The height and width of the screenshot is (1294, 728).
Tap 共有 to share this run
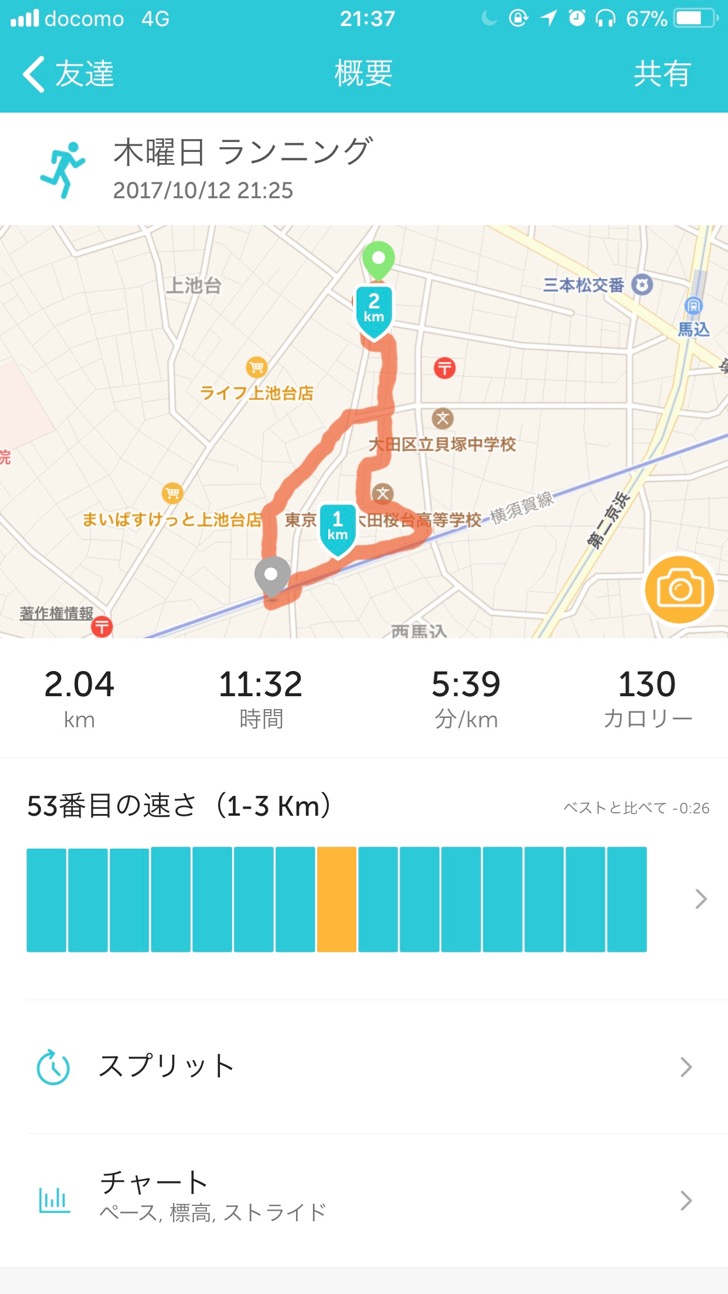[662, 74]
